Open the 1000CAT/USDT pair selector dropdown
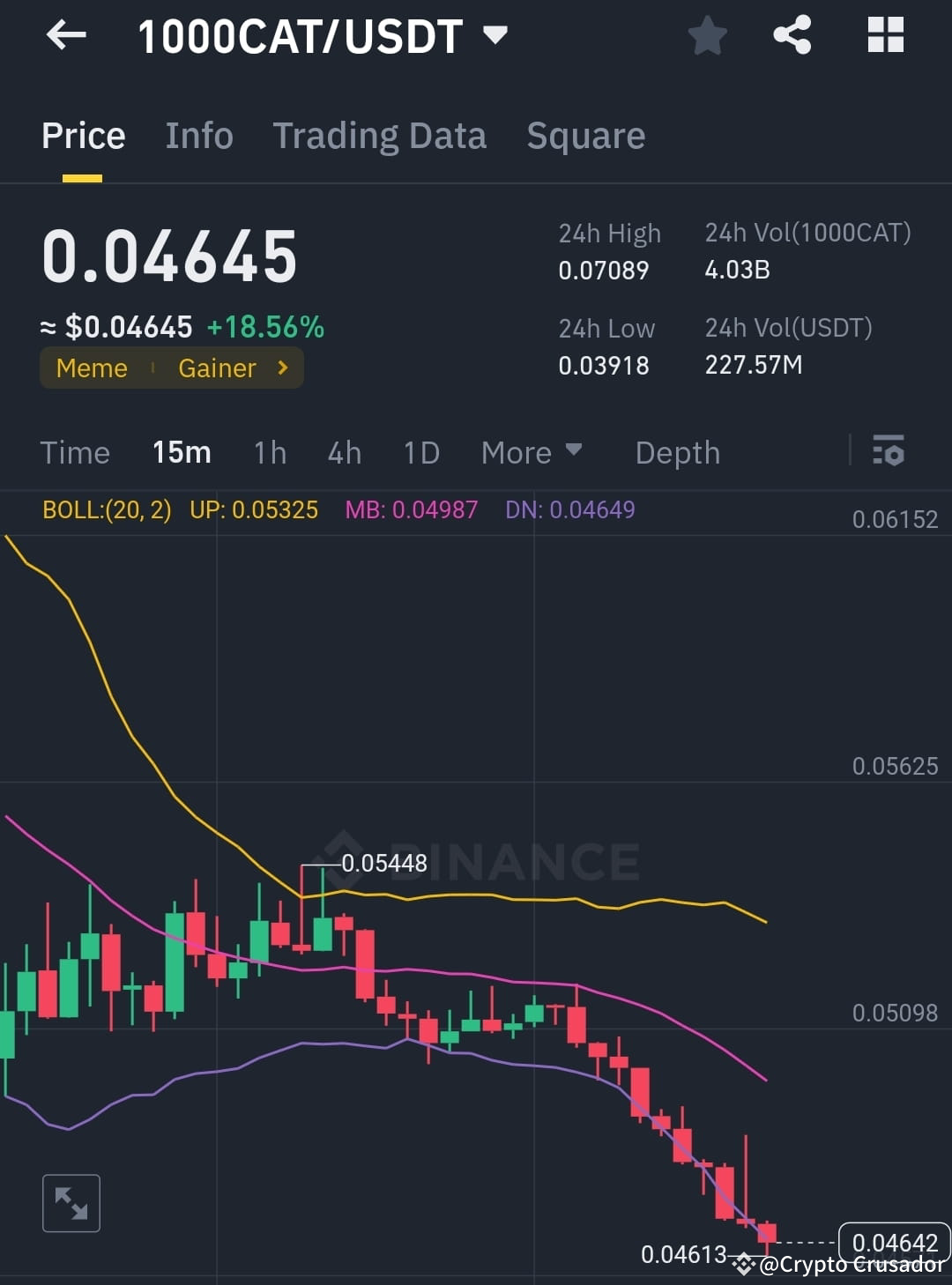952x1285 pixels. [495, 35]
